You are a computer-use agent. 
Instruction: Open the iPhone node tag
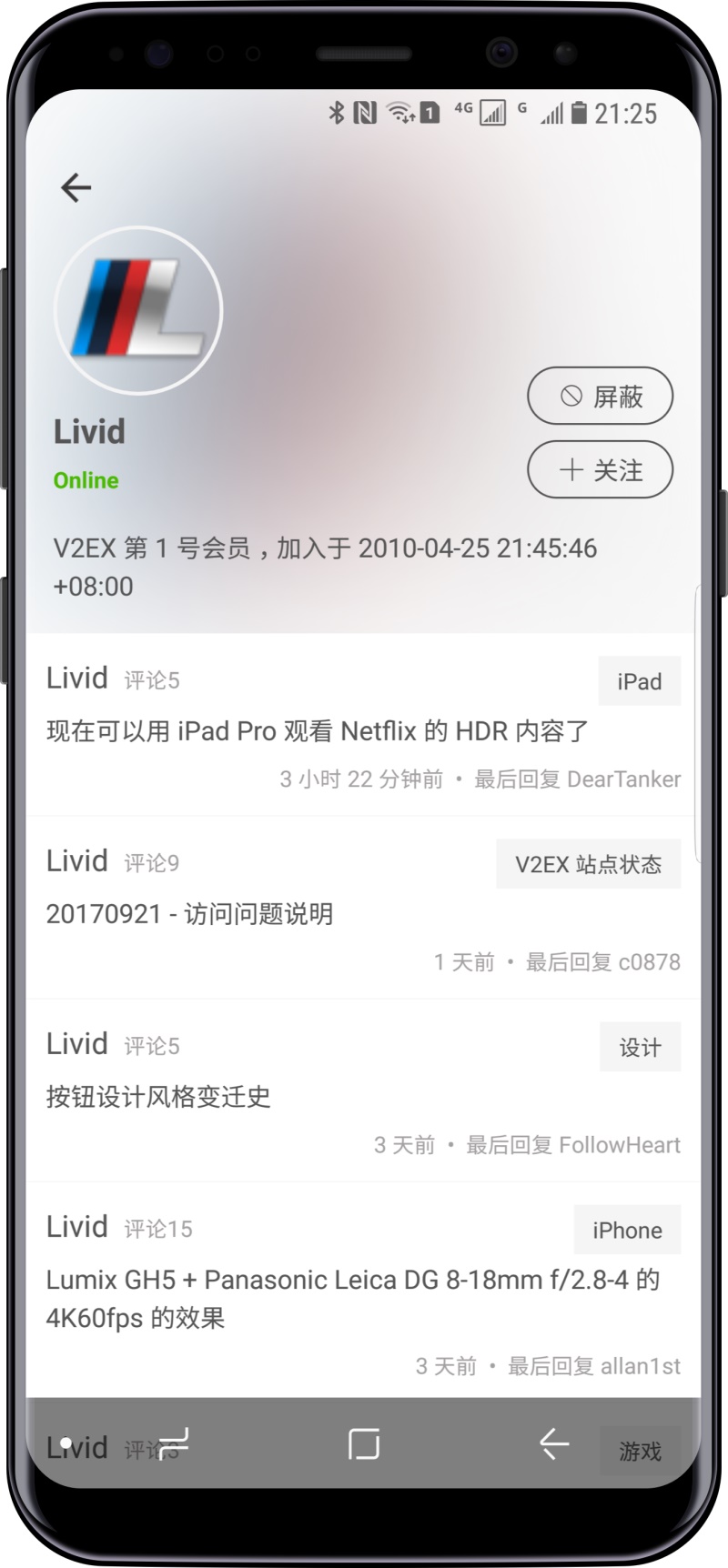(x=627, y=1230)
